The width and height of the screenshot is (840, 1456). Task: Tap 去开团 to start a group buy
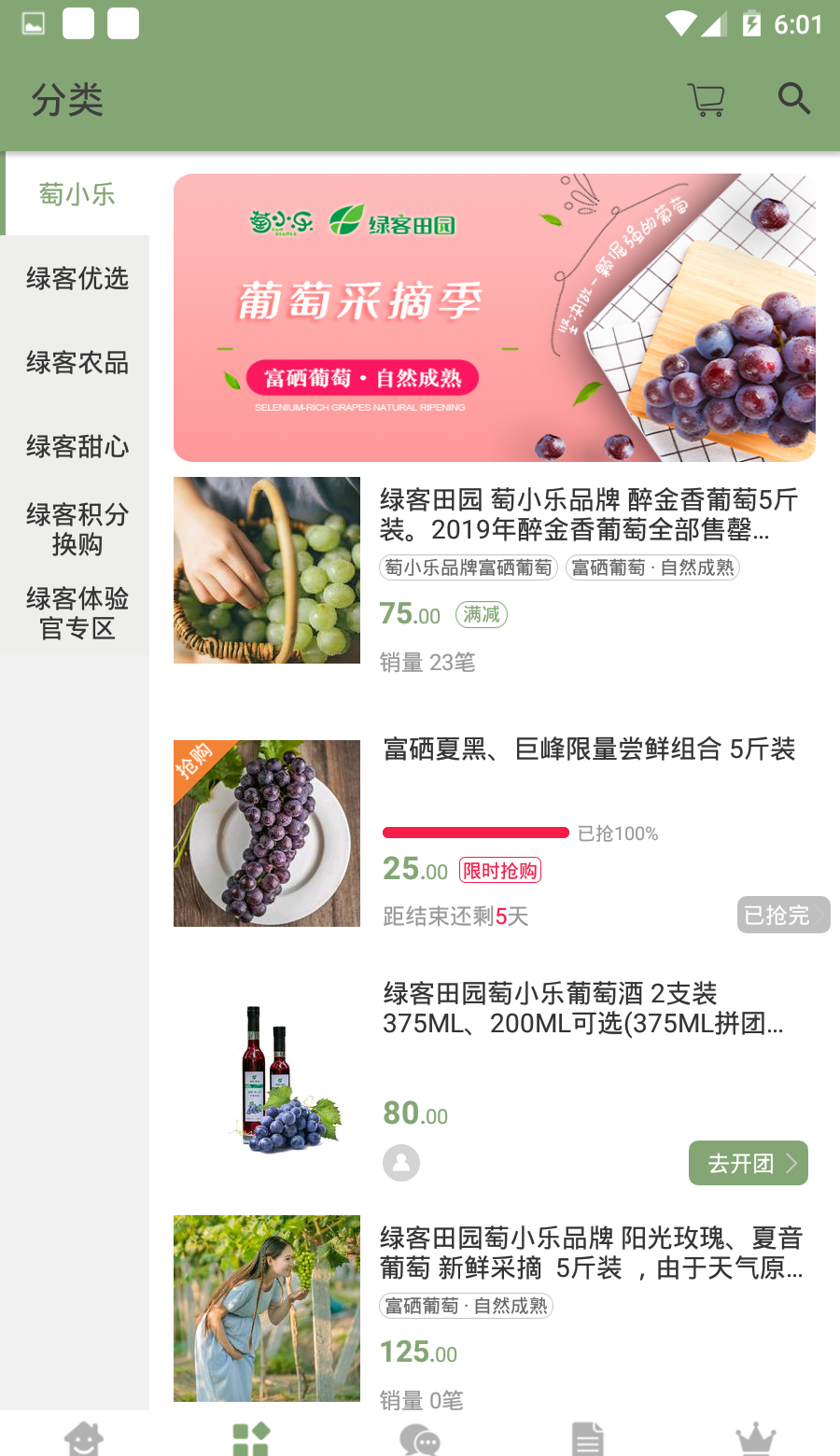coord(748,1163)
